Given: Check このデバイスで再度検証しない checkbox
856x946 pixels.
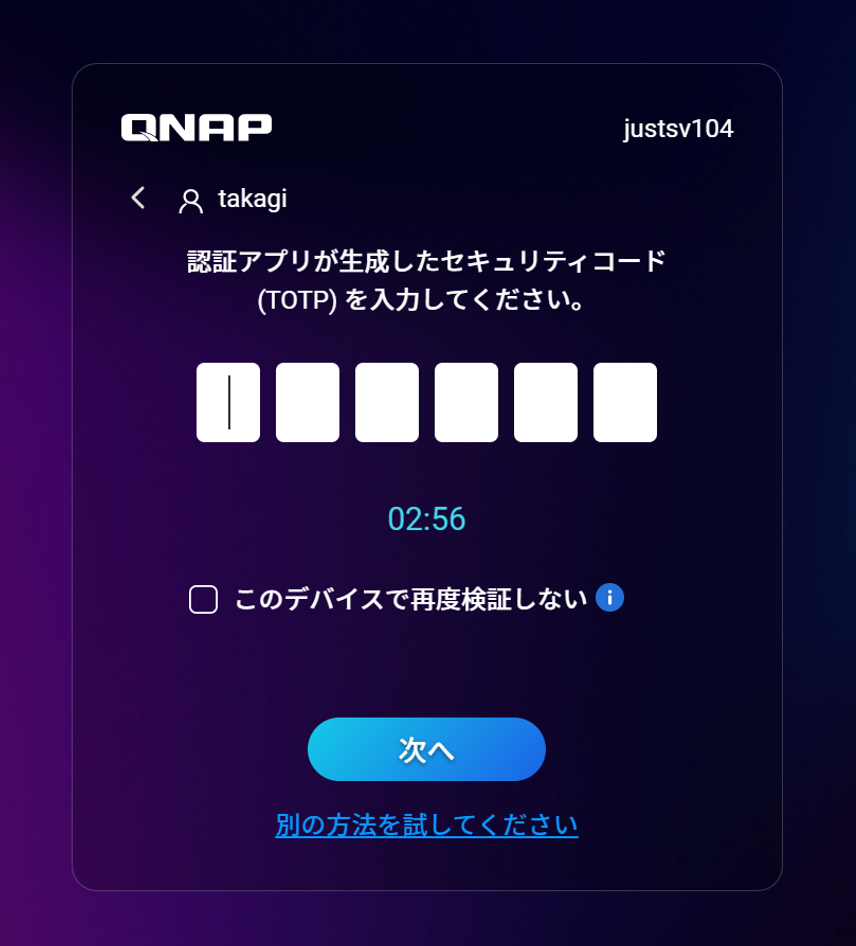Looking at the screenshot, I should pyautogui.click(x=204, y=599).
